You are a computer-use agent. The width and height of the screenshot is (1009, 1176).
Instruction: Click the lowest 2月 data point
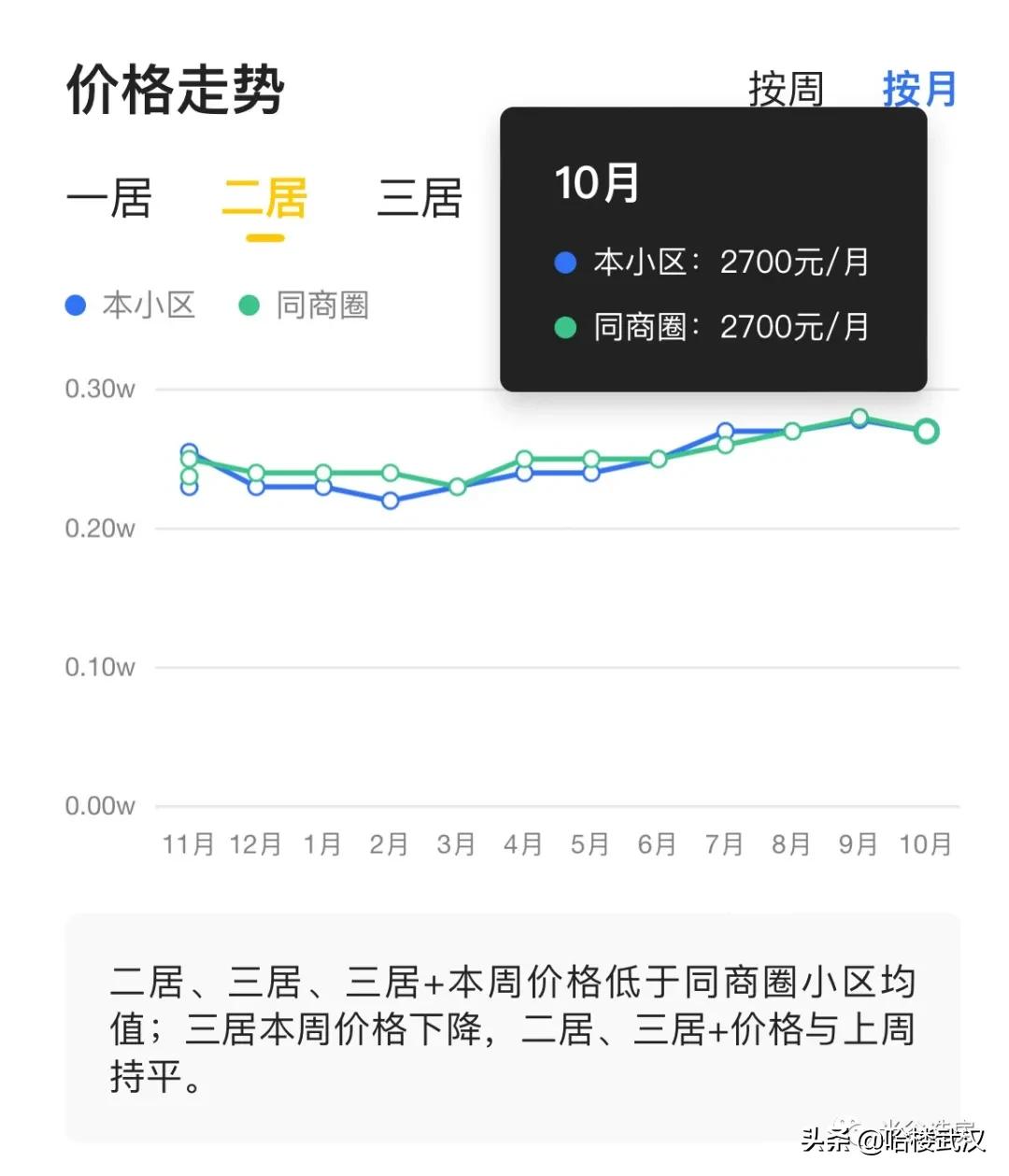[389, 501]
